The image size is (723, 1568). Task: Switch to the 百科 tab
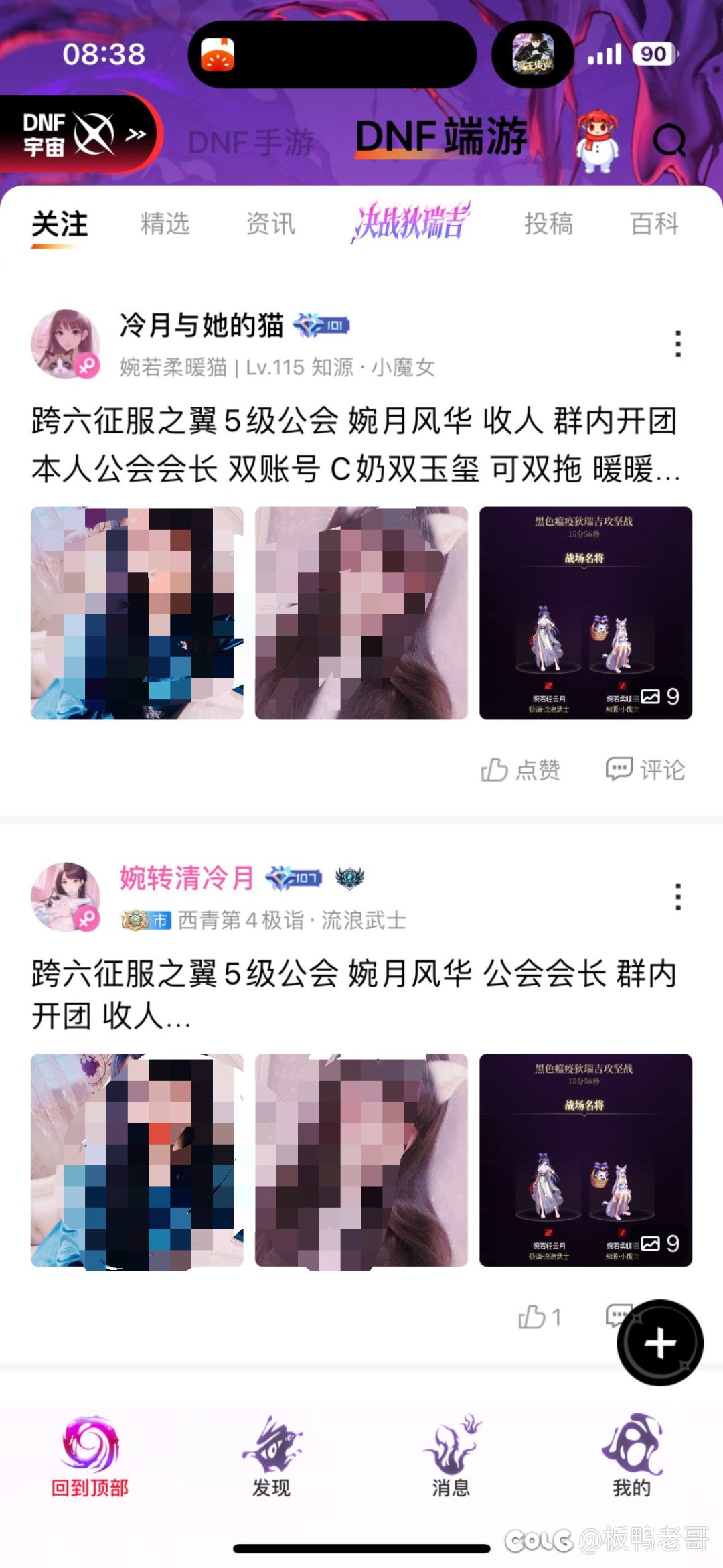pos(654,224)
